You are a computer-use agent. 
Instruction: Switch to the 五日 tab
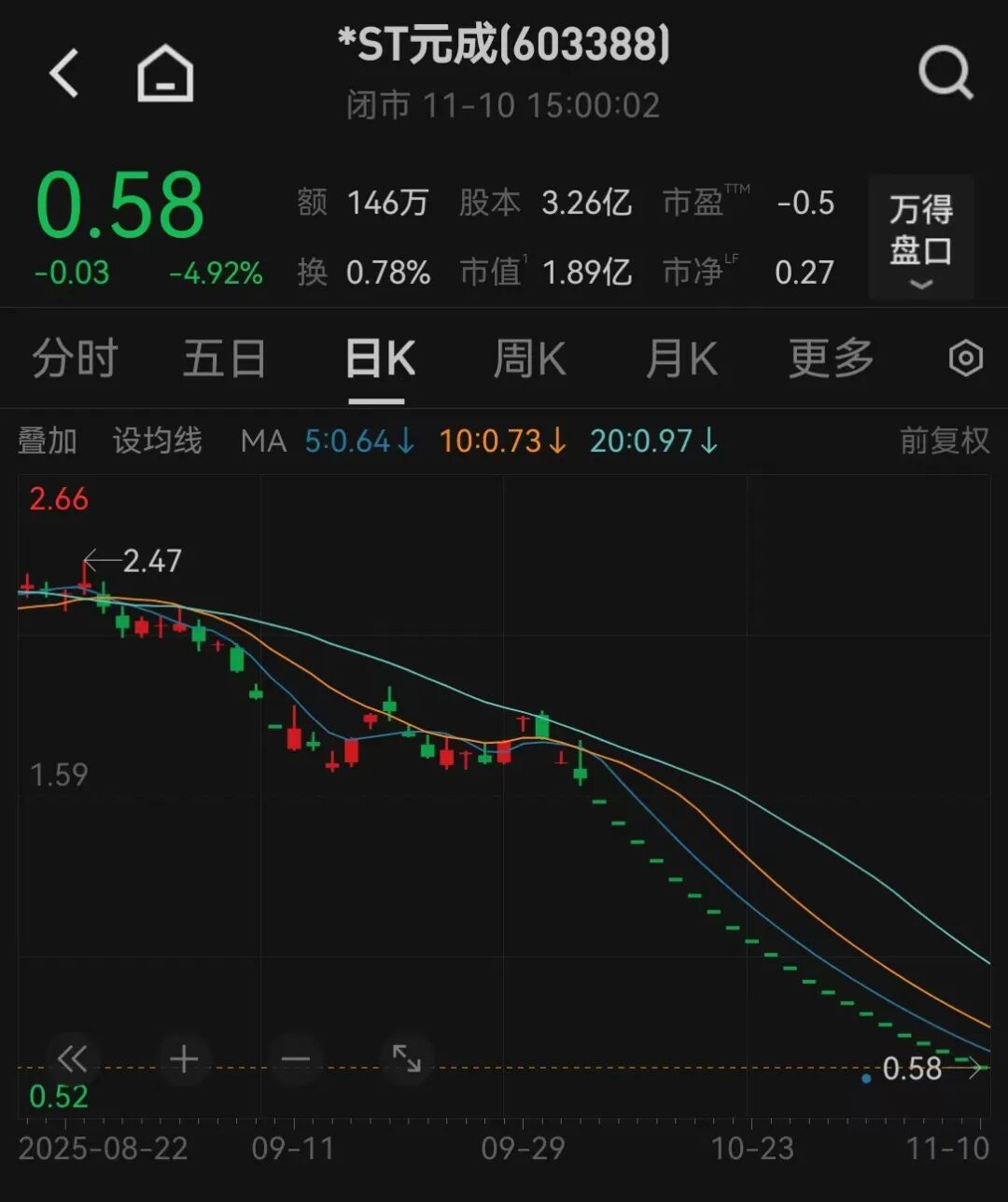pyautogui.click(x=224, y=359)
